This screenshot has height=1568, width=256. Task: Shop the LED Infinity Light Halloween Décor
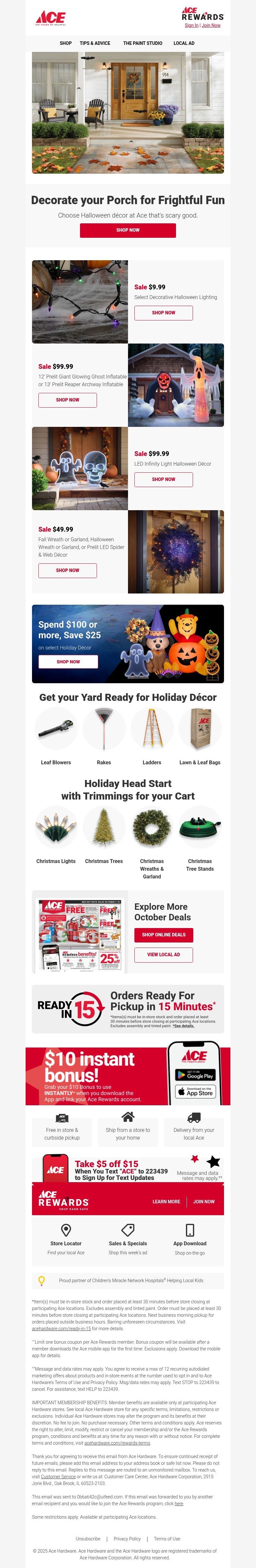click(163, 480)
